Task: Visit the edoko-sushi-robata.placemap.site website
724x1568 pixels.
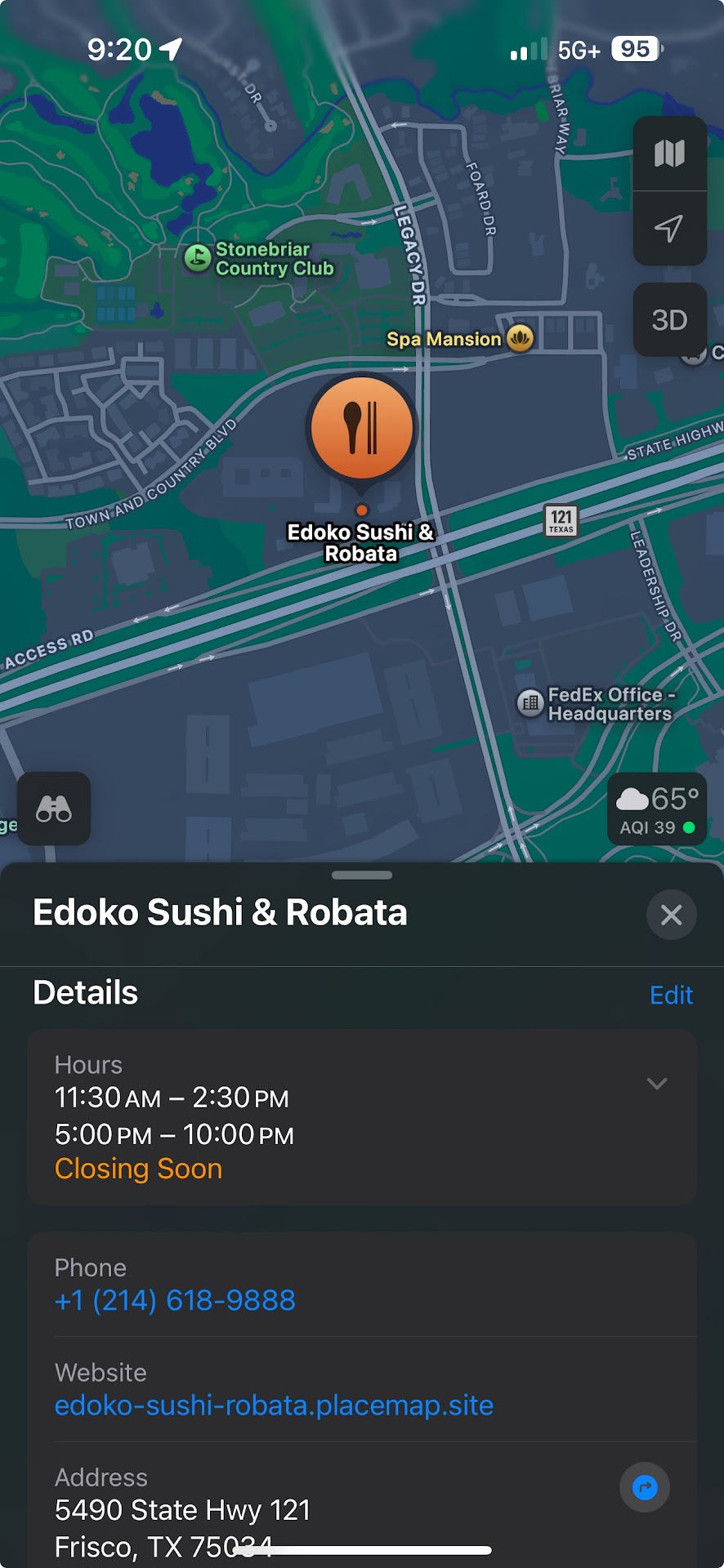Action: click(274, 1405)
